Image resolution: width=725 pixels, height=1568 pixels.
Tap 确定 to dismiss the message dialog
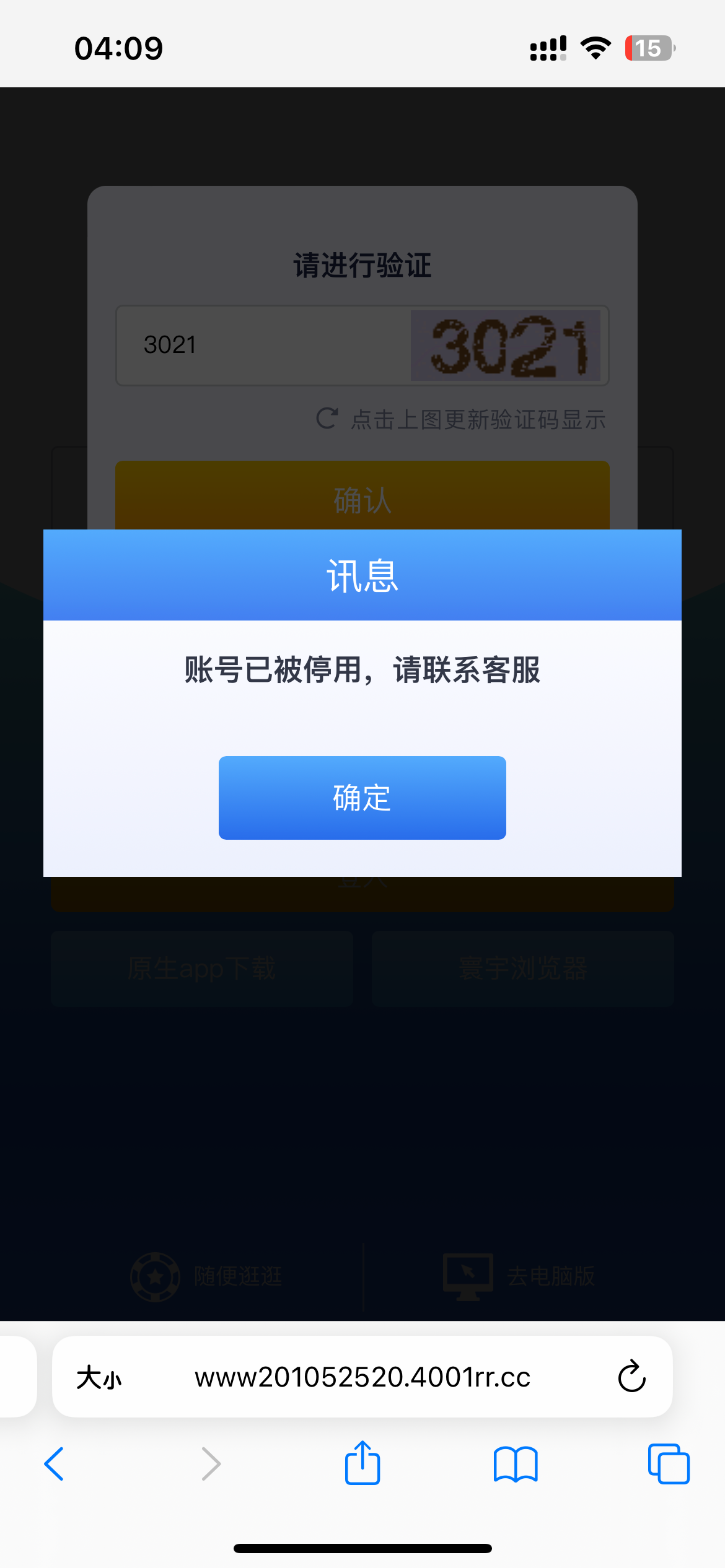click(x=362, y=798)
